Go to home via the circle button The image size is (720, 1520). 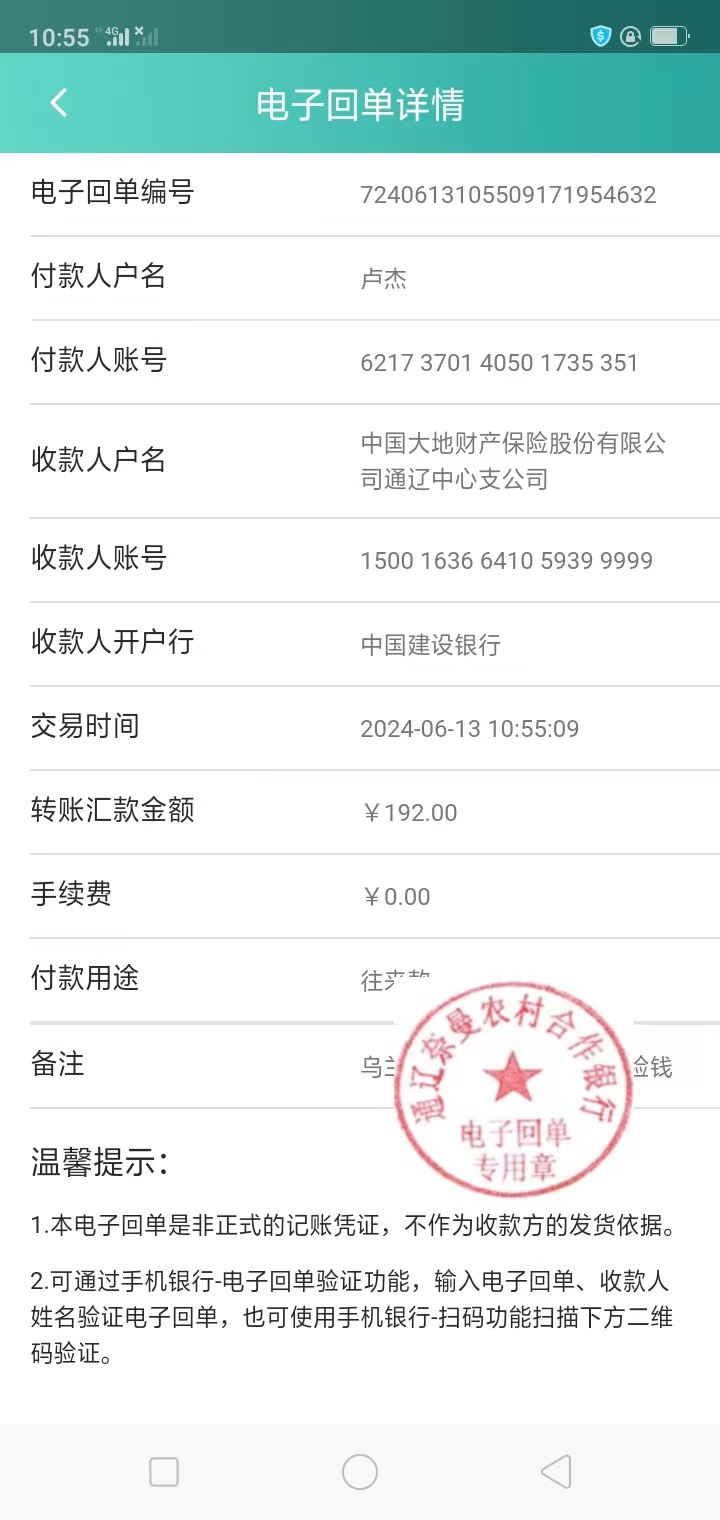[360, 1472]
